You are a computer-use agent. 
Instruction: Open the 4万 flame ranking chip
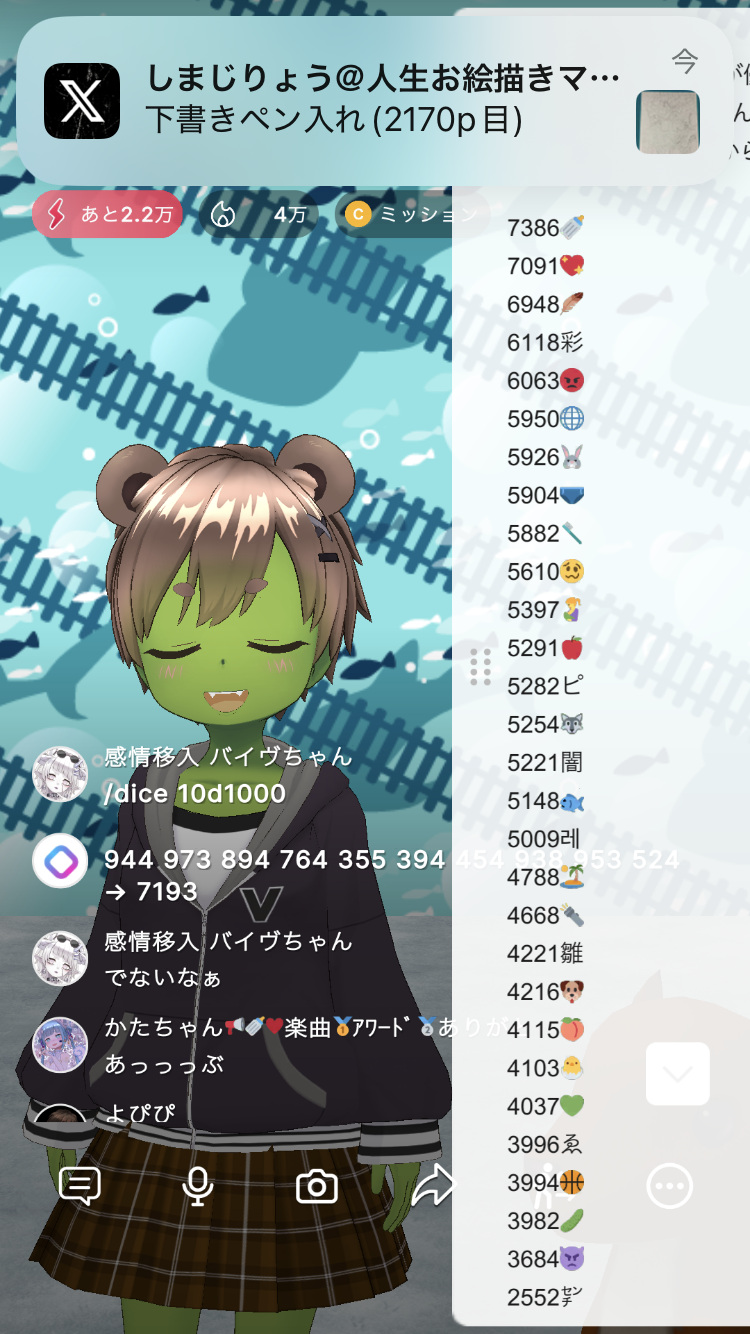260,214
